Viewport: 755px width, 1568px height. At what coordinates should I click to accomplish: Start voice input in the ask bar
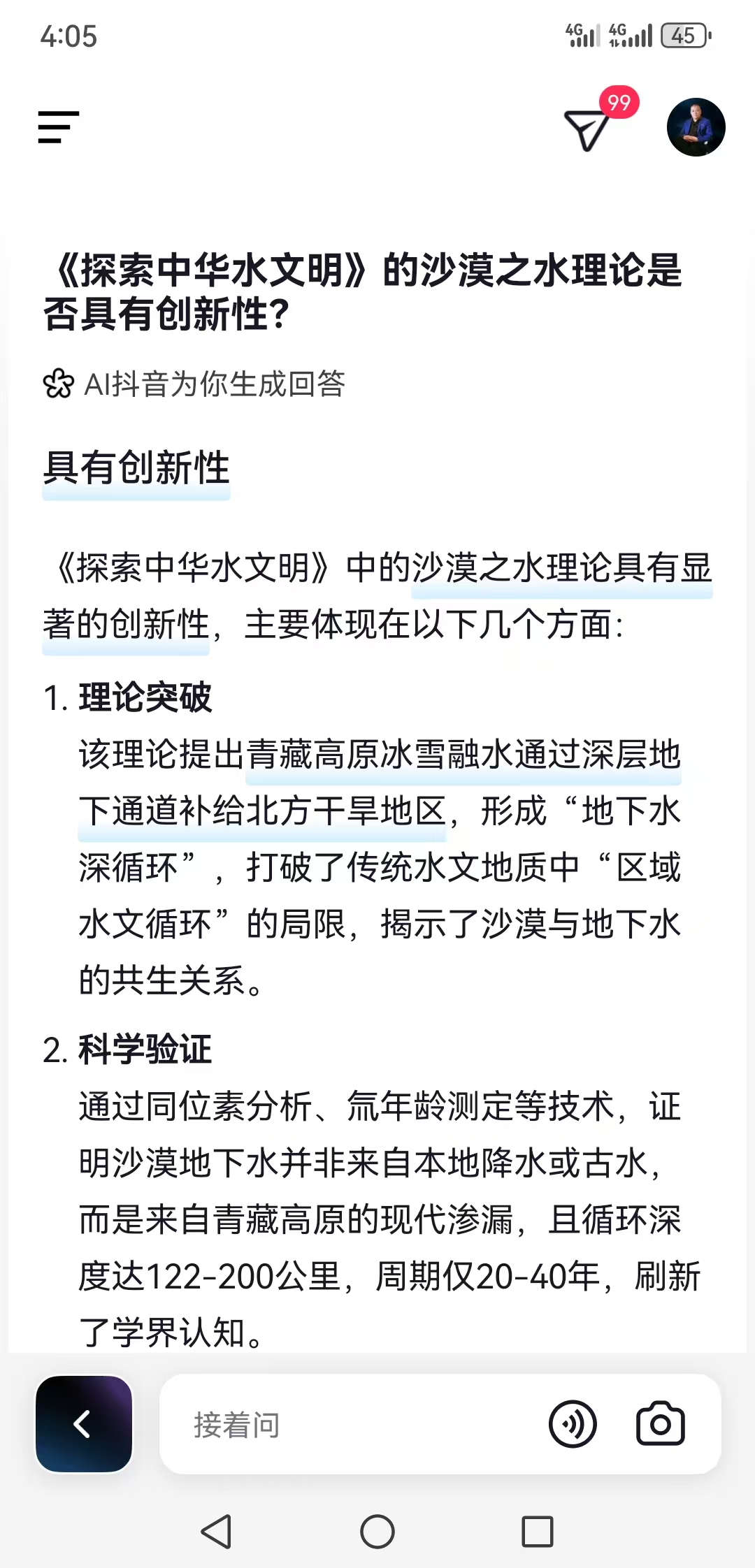click(573, 1424)
